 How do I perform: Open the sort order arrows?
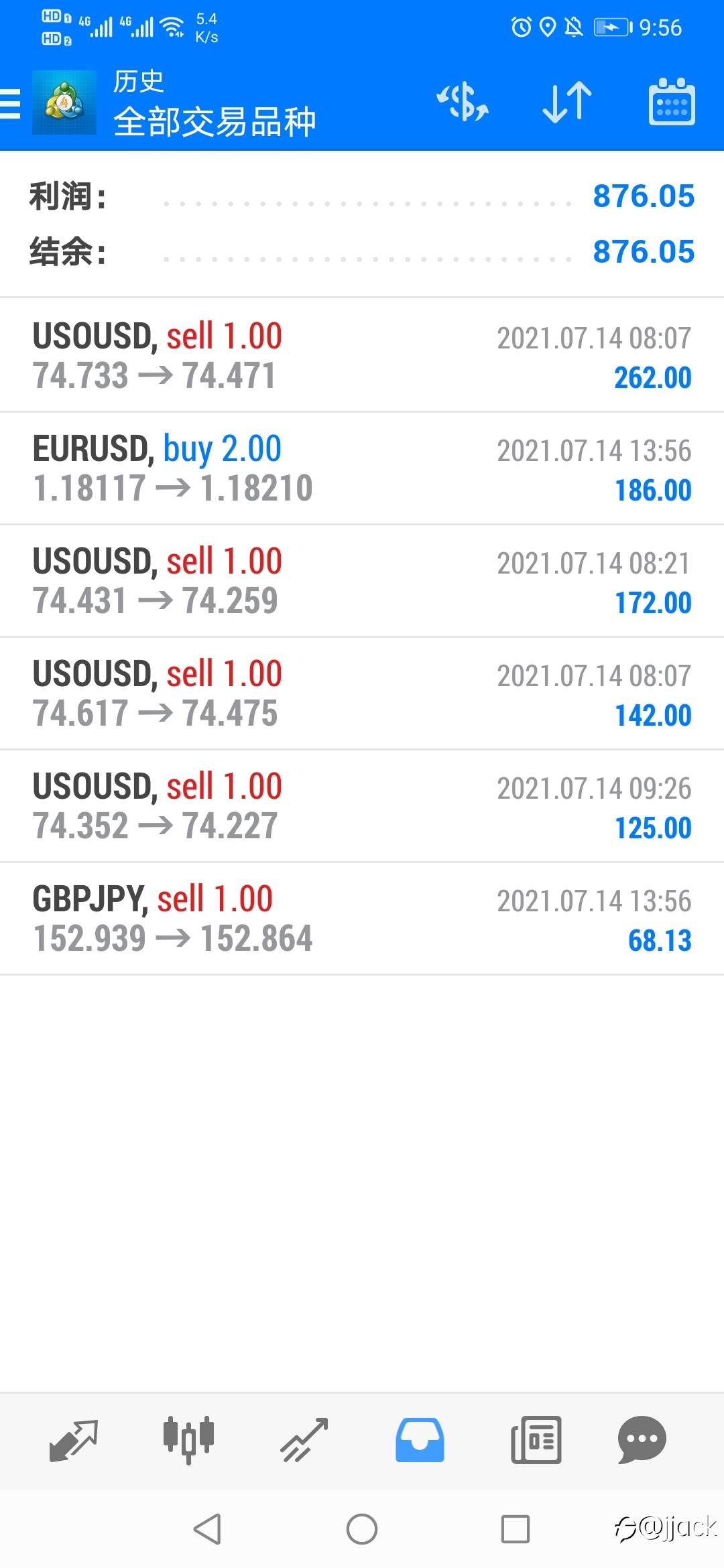point(567,103)
